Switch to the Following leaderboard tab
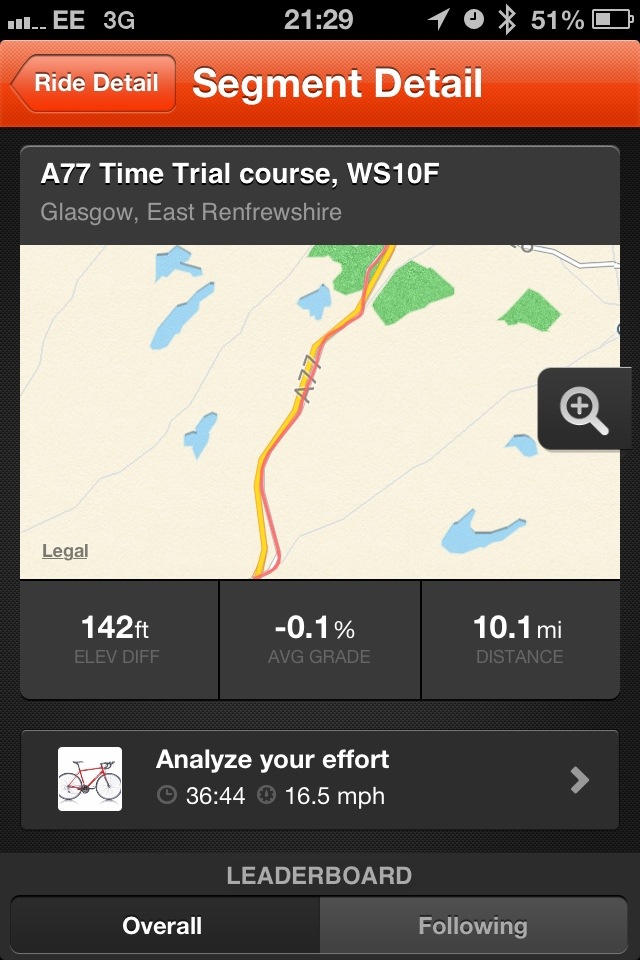 [473, 926]
